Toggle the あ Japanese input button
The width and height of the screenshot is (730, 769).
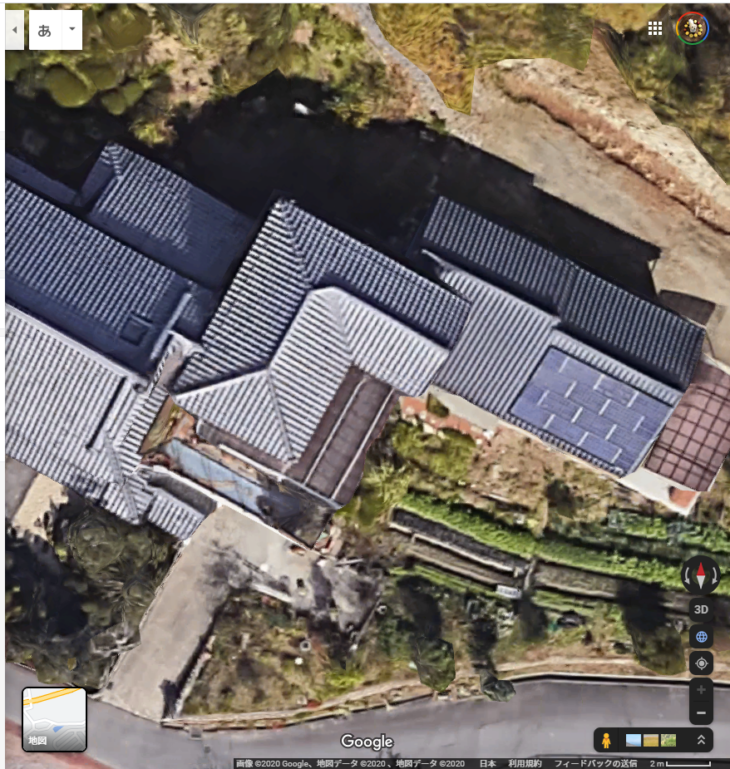point(45,30)
